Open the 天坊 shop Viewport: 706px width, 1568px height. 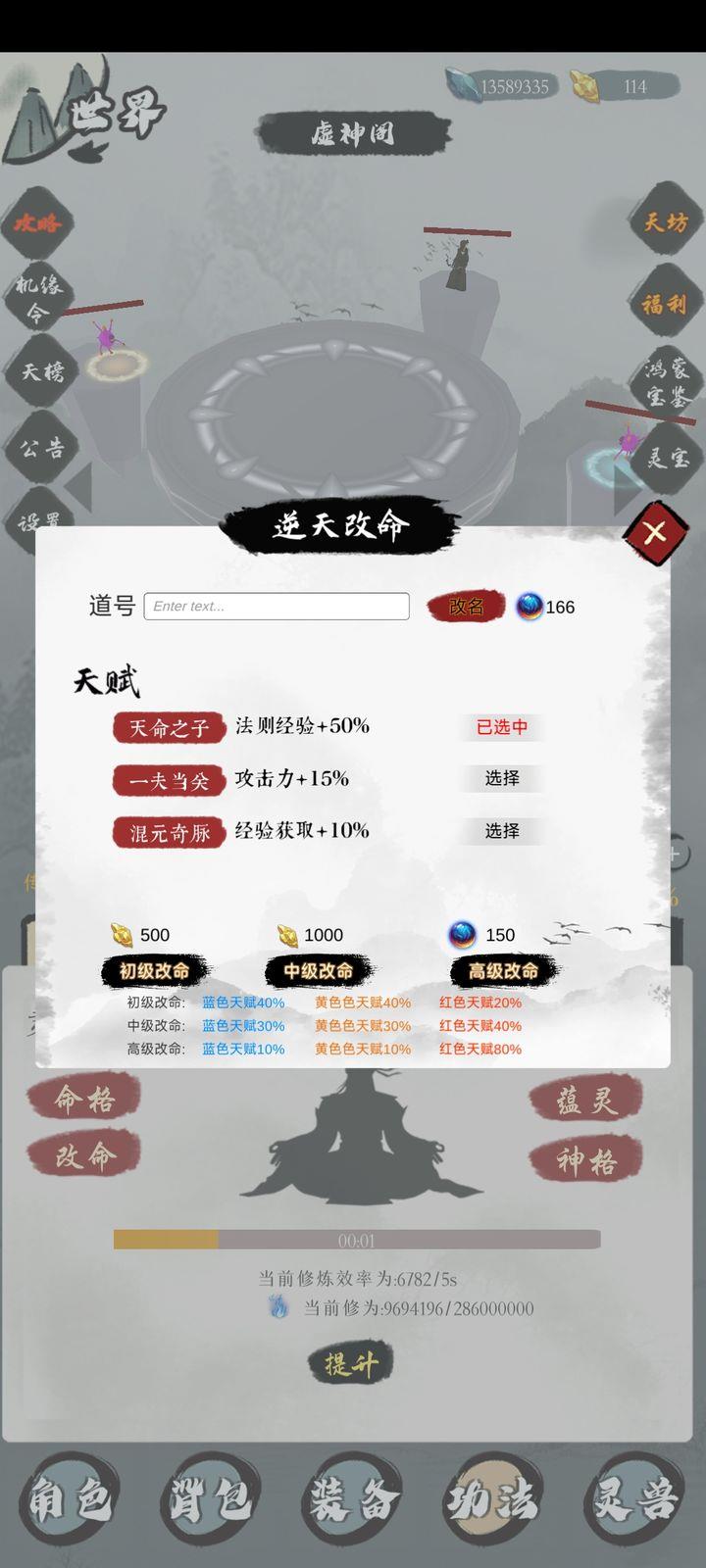coord(666,223)
